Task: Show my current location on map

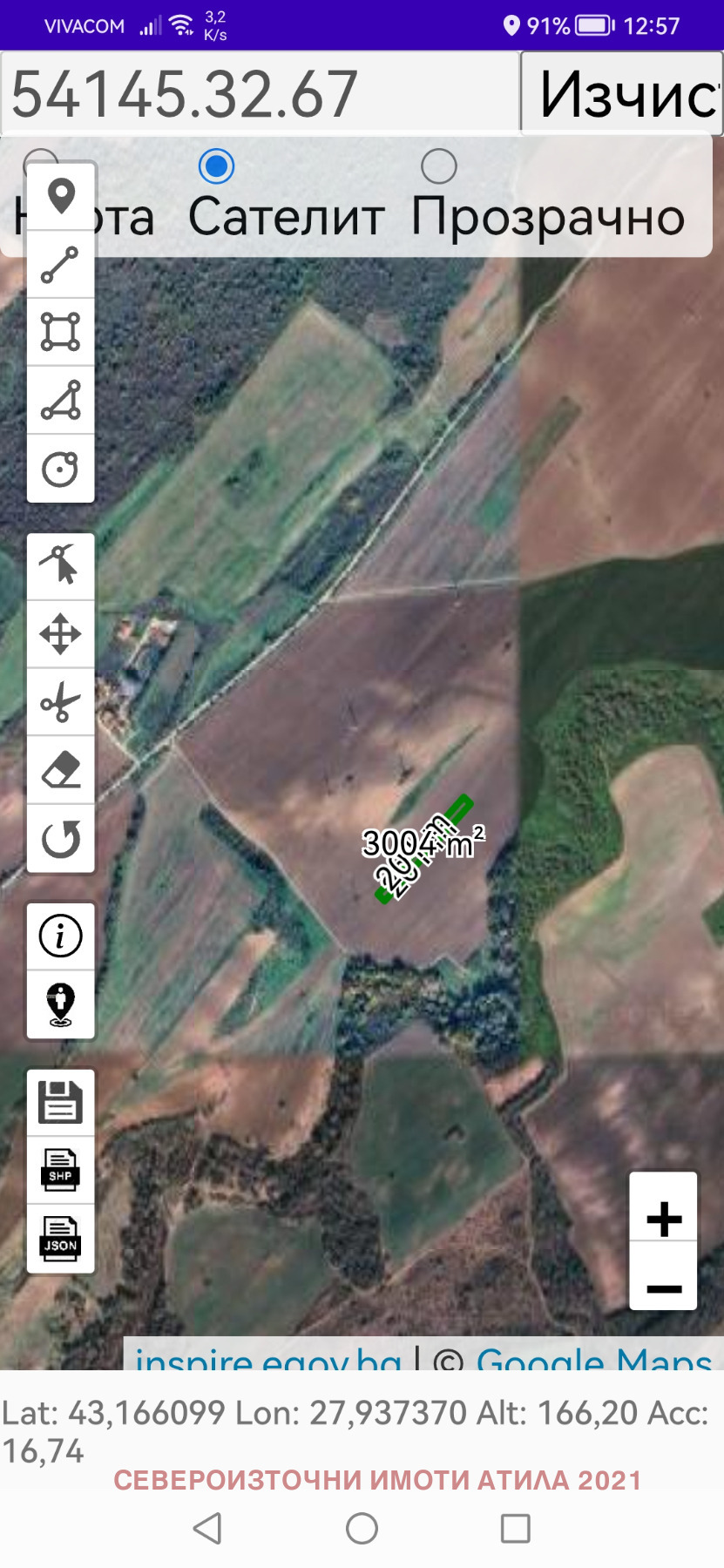Action: [61, 1004]
